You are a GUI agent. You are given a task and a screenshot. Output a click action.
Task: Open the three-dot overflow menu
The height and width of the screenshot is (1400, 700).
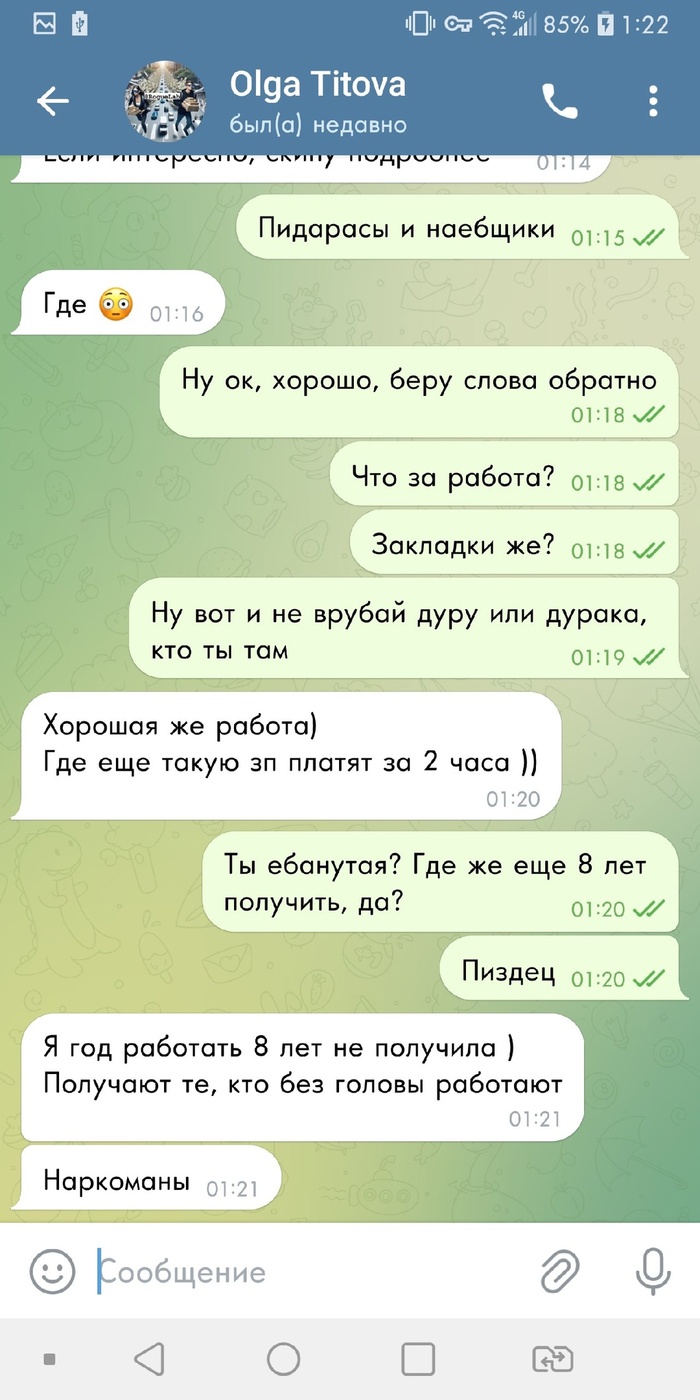pyautogui.click(x=653, y=101)
